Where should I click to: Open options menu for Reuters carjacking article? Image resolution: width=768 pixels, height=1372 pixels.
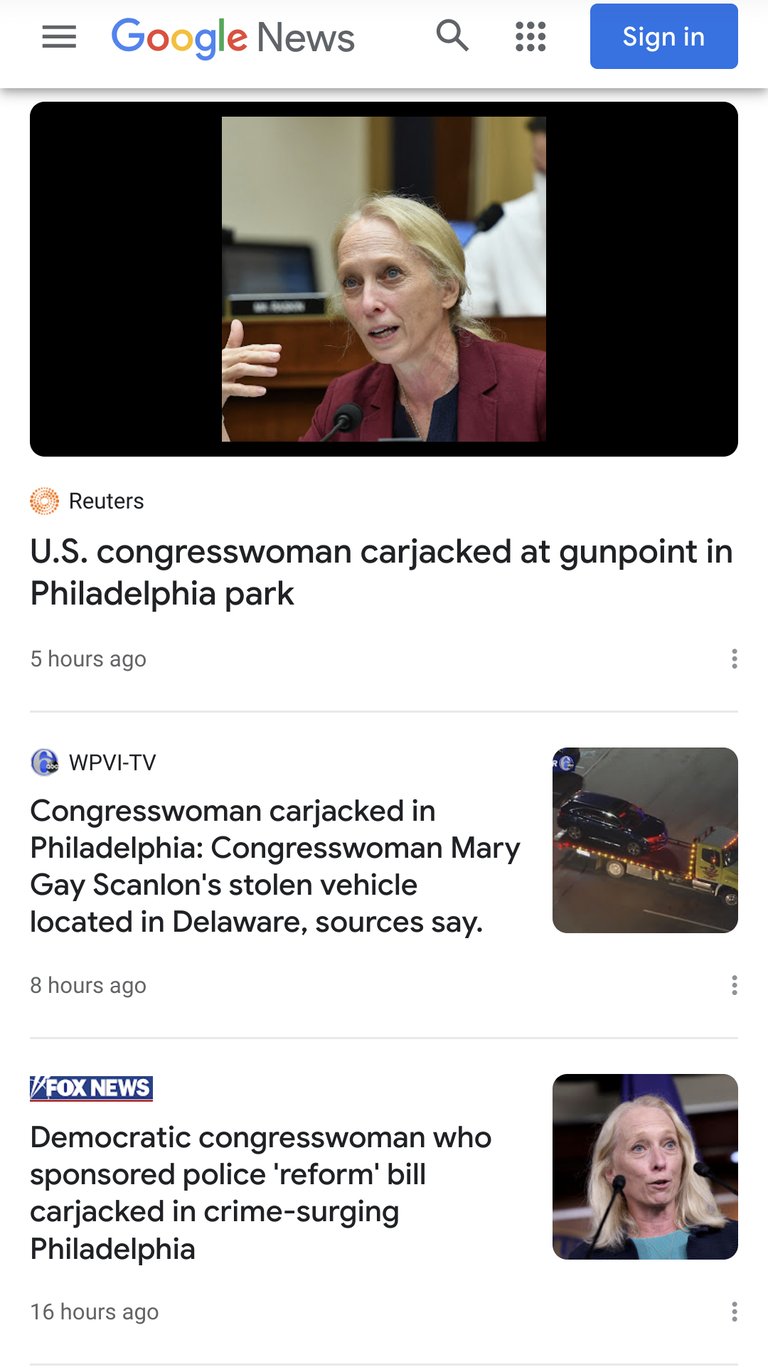coord(734,658)
